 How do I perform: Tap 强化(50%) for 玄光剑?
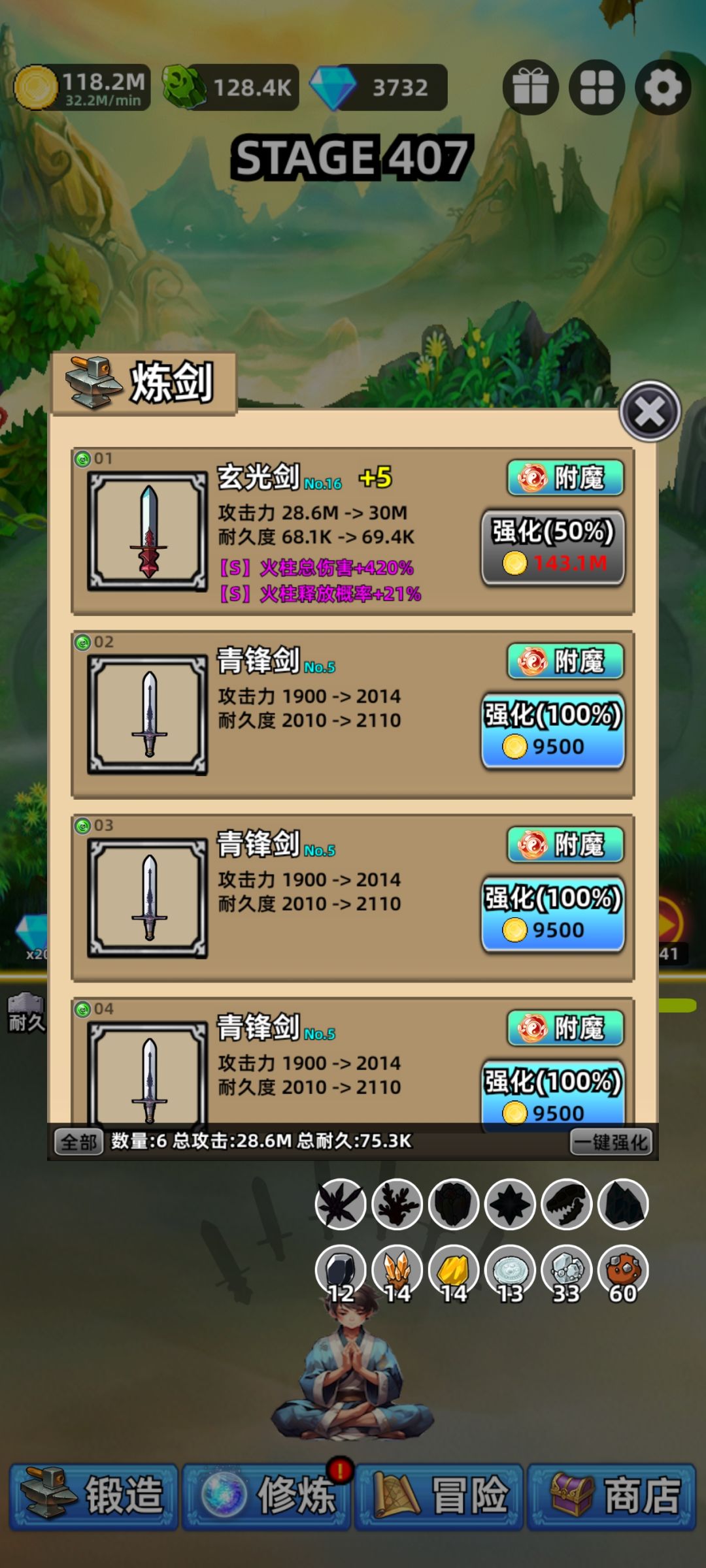click(x=553, y=547)
